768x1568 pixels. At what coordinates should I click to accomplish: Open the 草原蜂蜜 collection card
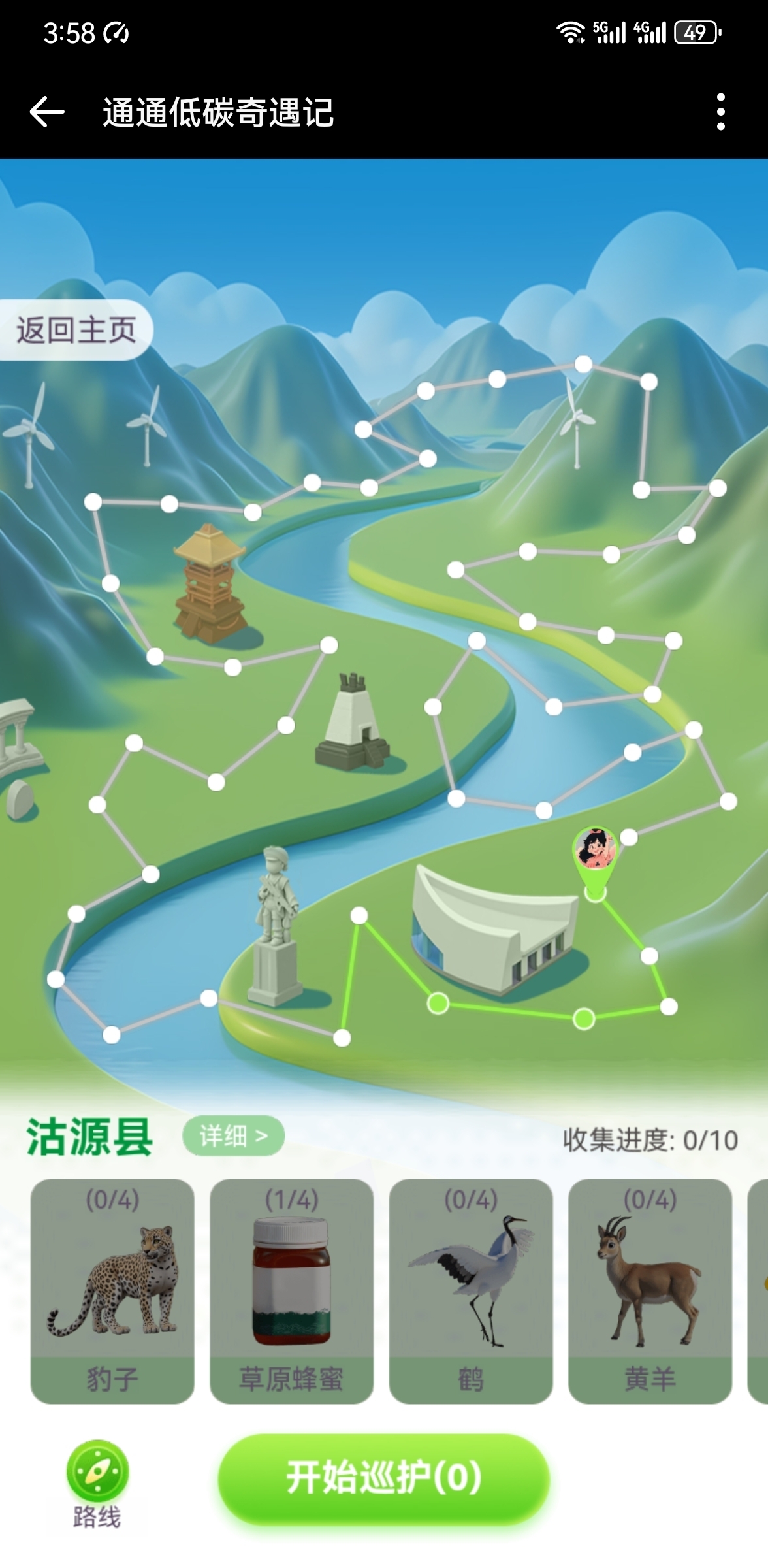pos(291,1291)
